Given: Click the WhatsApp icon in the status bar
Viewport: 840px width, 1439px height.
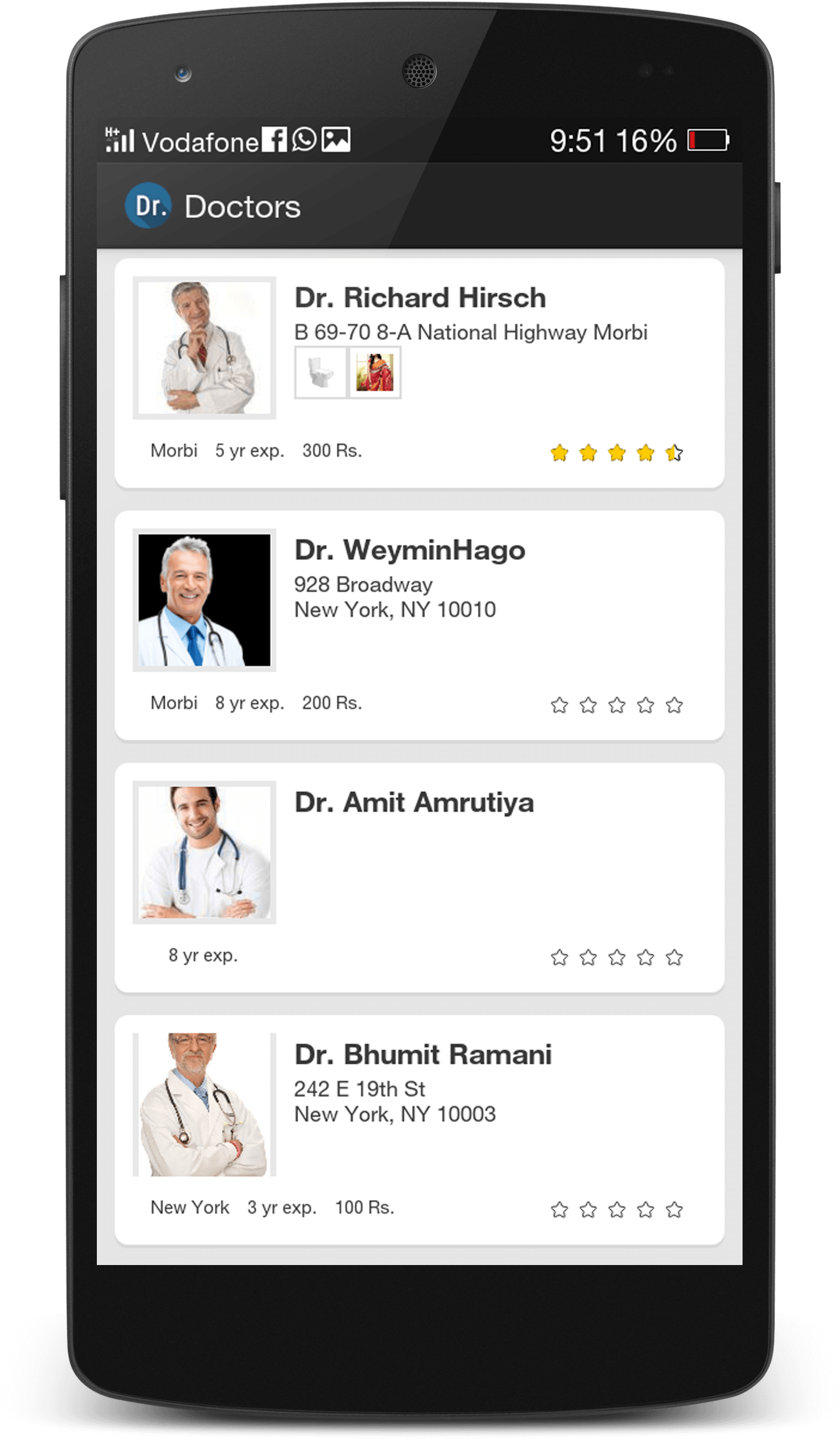Looking at the screenshot, I should point(305,139).
